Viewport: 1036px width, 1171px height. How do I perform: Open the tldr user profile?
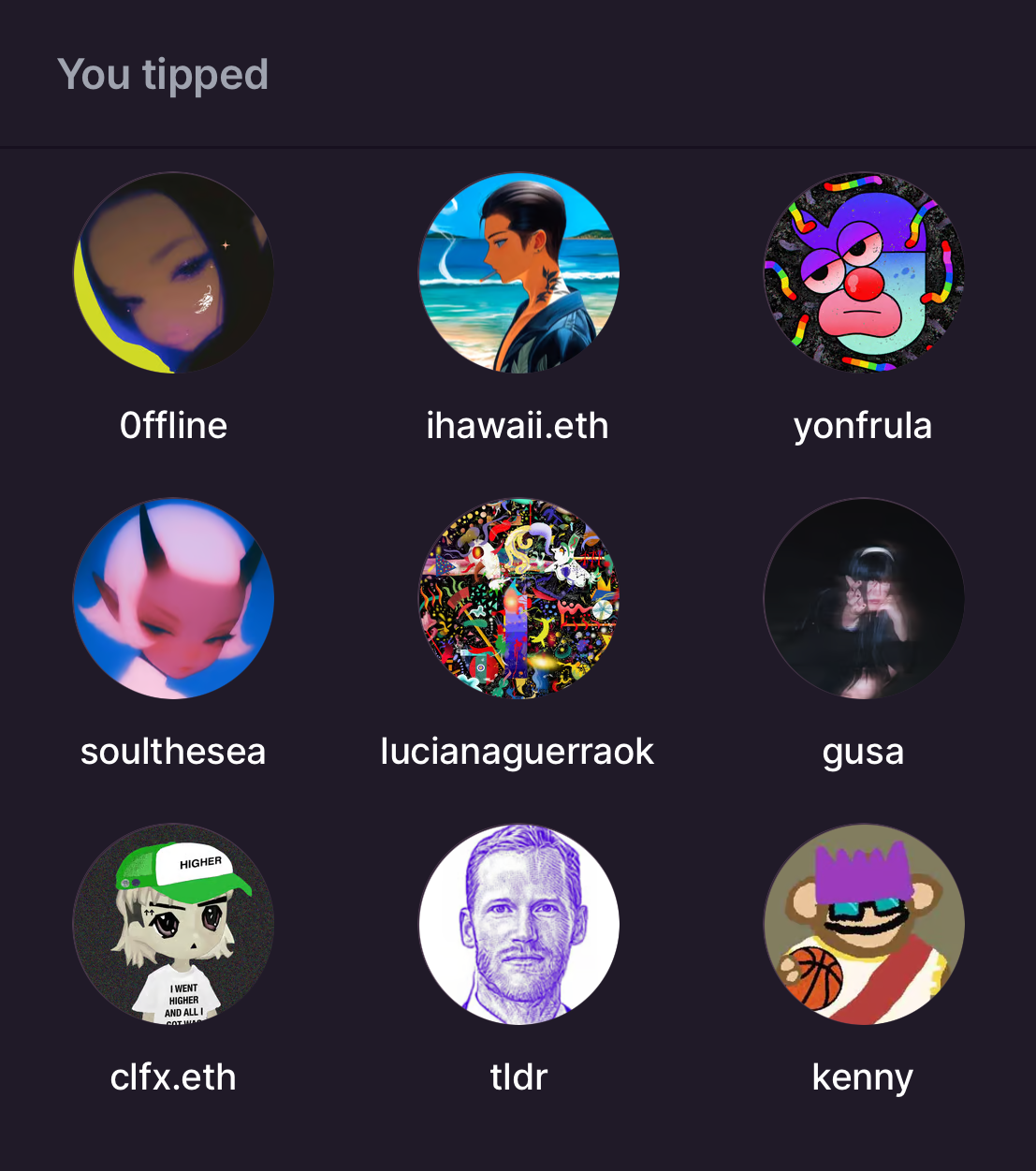pos(518,924)
